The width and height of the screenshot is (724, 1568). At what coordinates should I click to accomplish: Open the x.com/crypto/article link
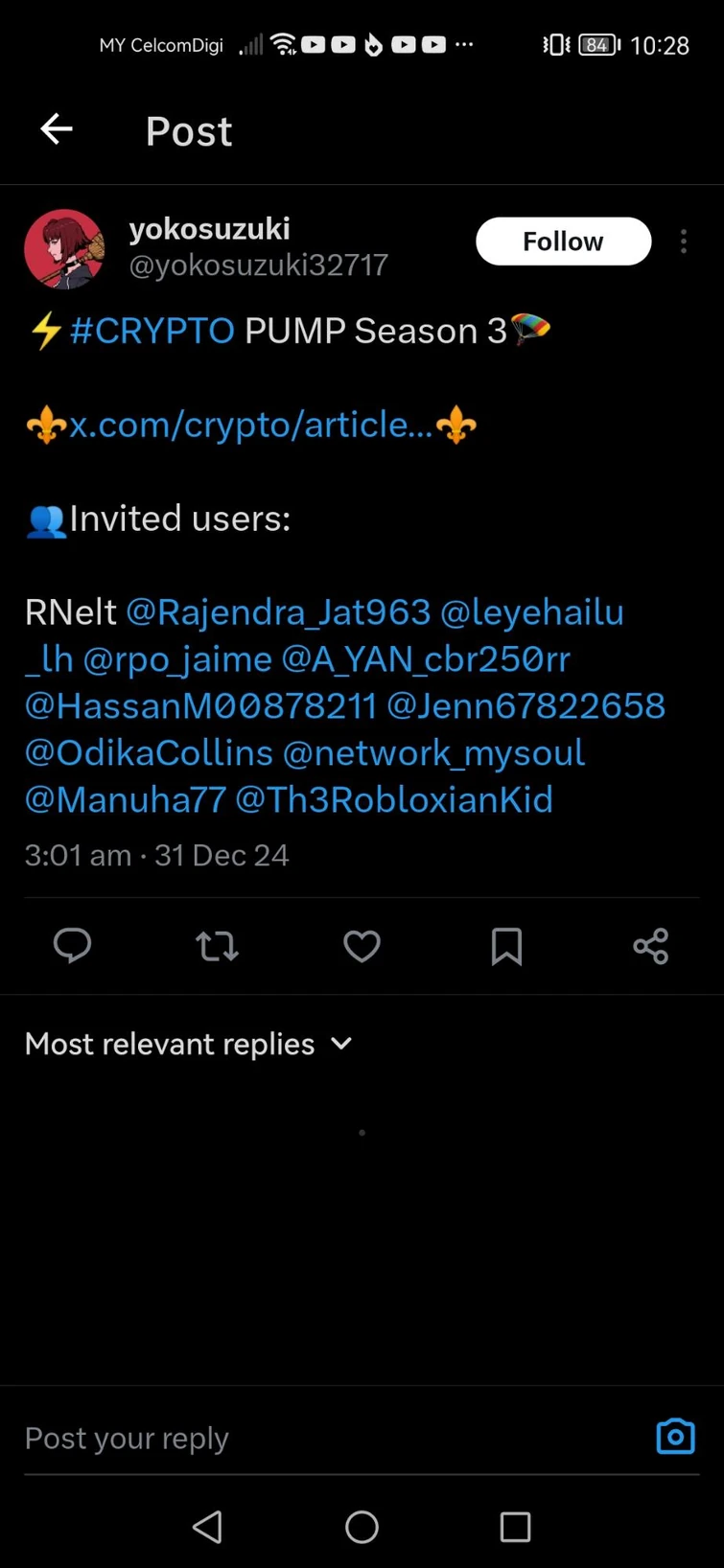click(x=245, y=425)
